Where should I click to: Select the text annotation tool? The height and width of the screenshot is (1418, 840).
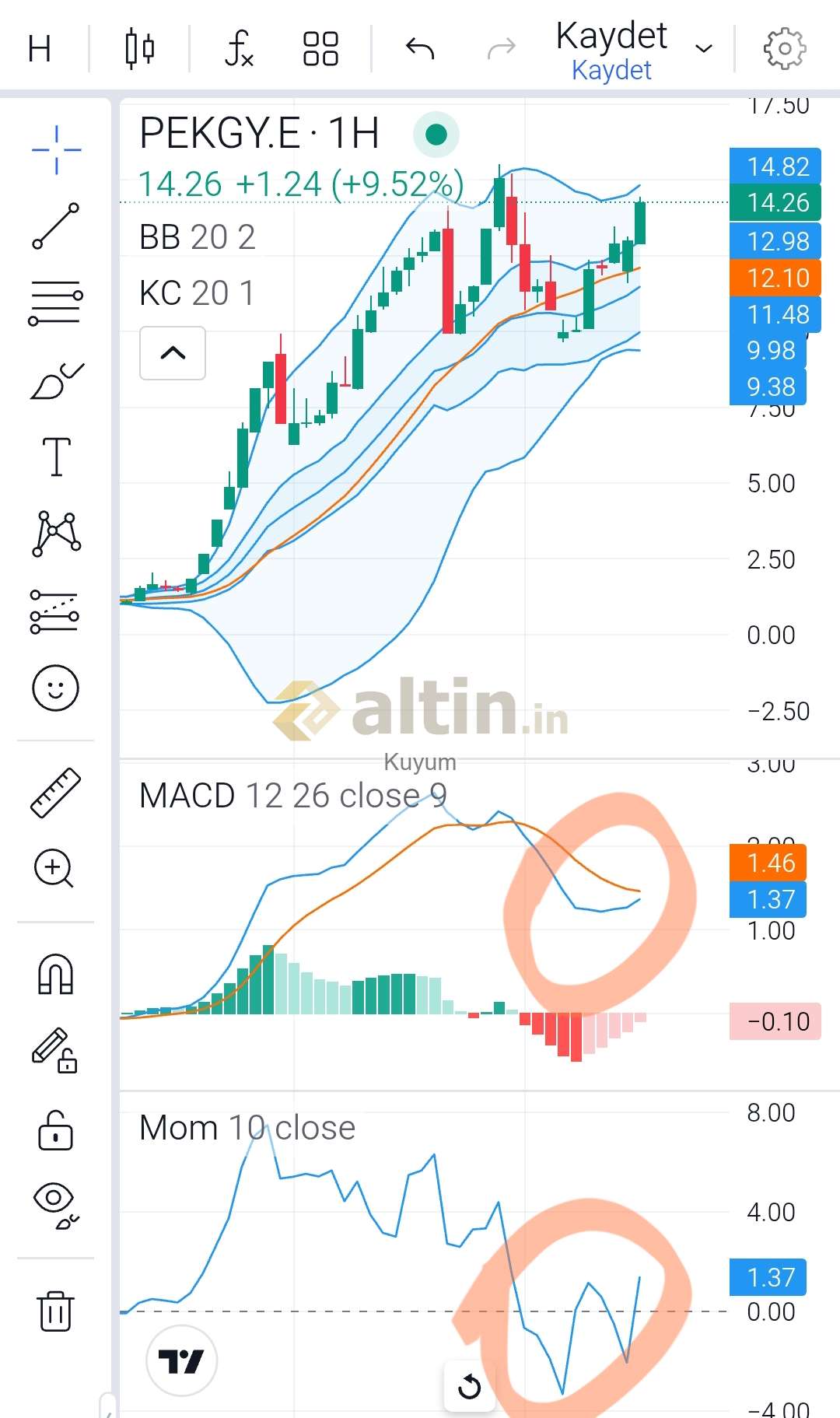click(x=56, y=457)
